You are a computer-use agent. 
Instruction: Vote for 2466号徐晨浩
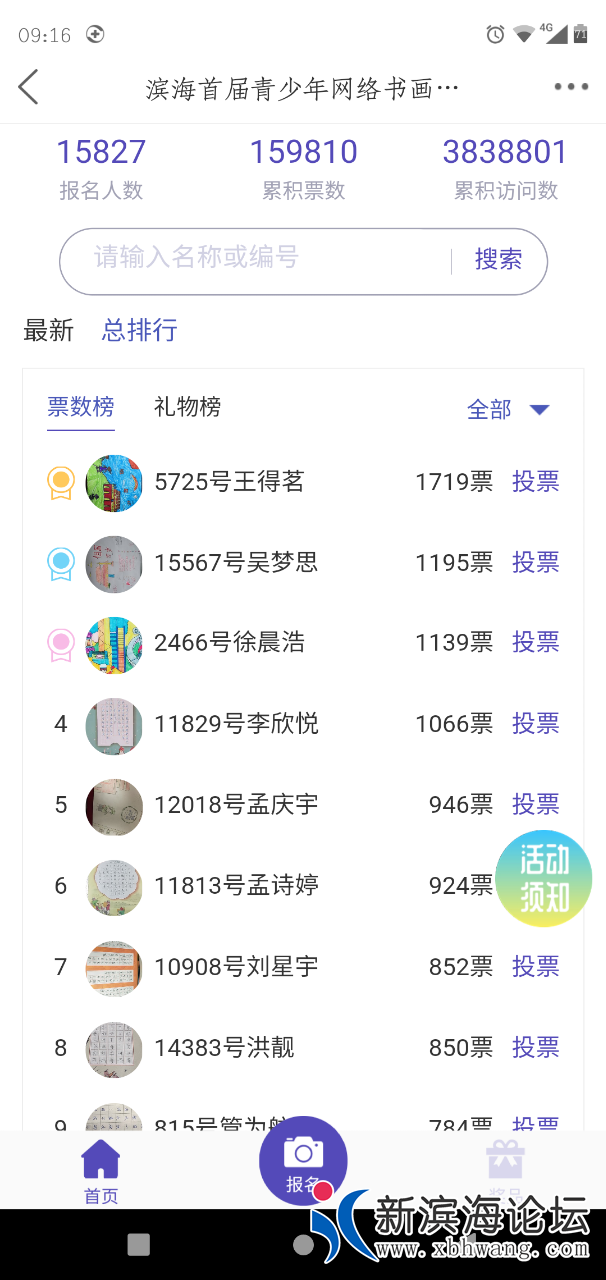pos(535,642)
